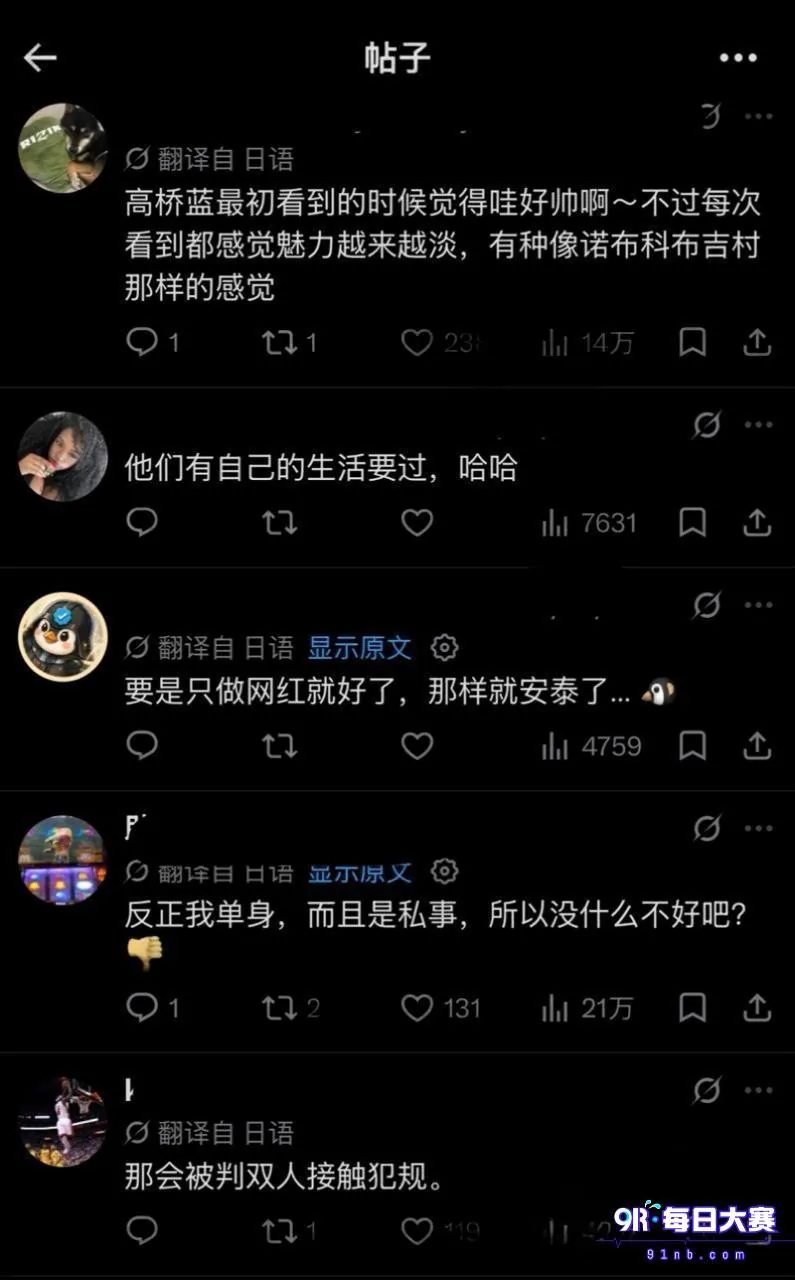The height and width of the screenshot is (1280, 795).
Task: Open translation settings gear on the 要是只做网红 reply
Action: pyautogui.click(x=444, y=648)
